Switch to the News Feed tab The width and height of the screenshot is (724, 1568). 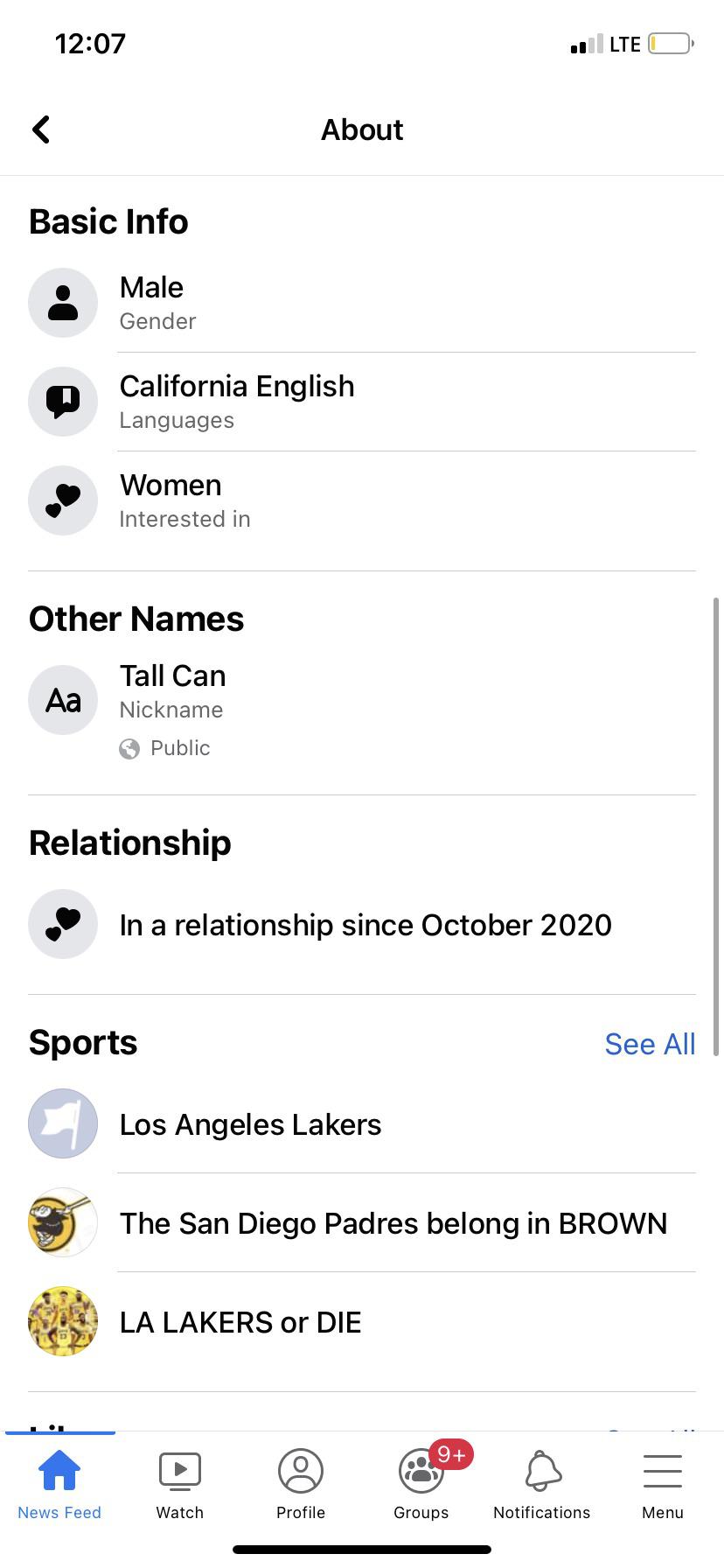(x=59, y=1484)
